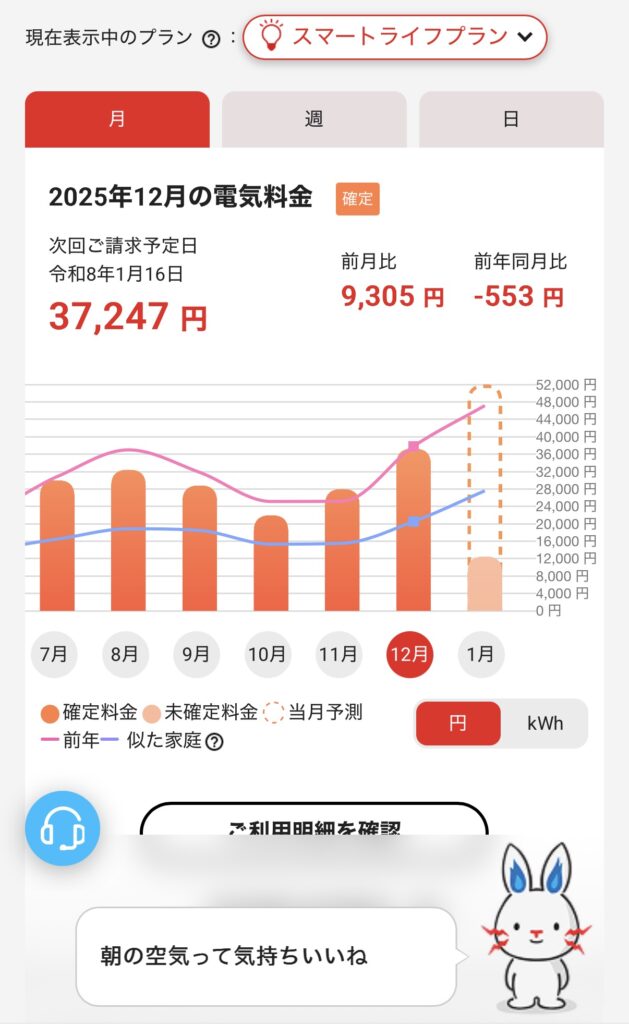Switch to the 月 tab
The image size is (629, 1024).
pos(117,120)
